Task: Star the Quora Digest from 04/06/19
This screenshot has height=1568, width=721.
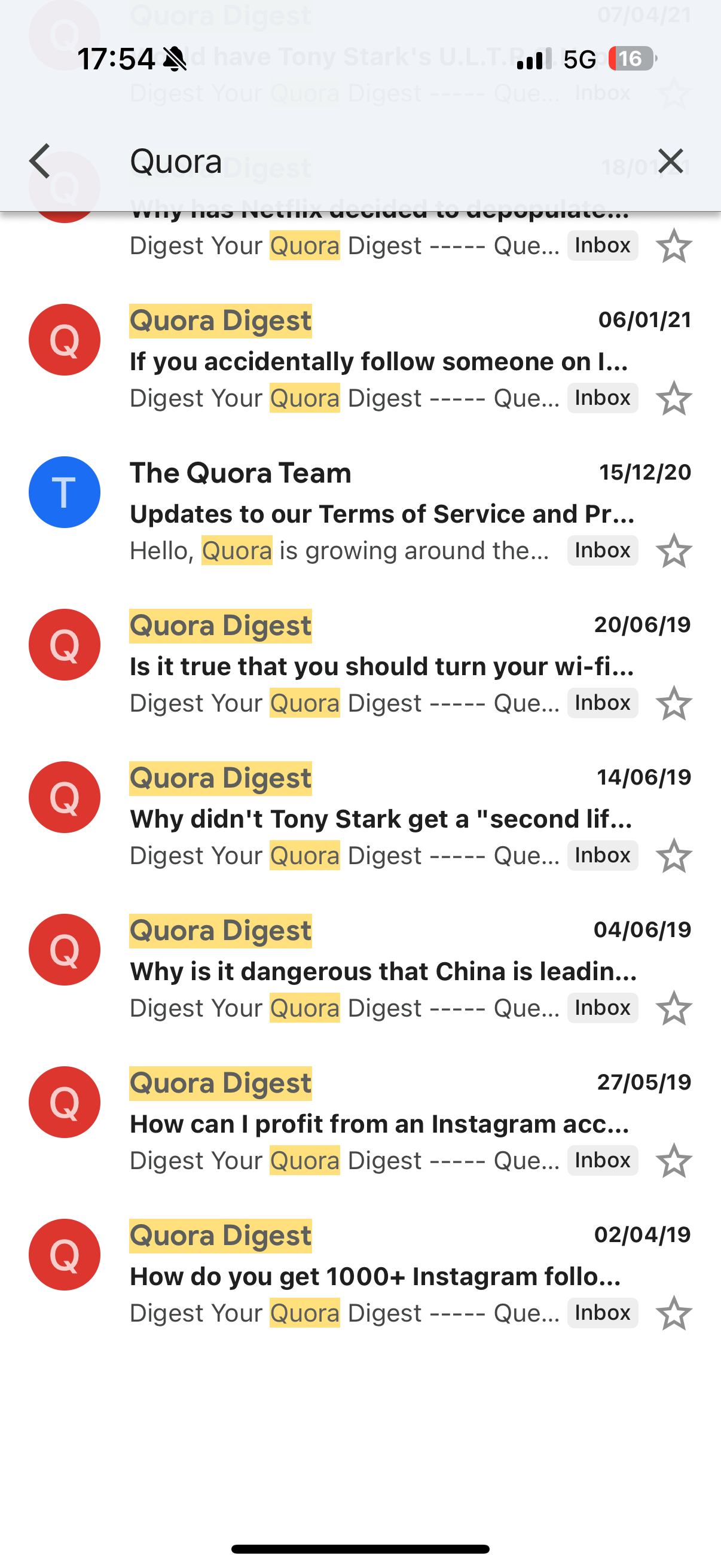Action: [674, 1009]
